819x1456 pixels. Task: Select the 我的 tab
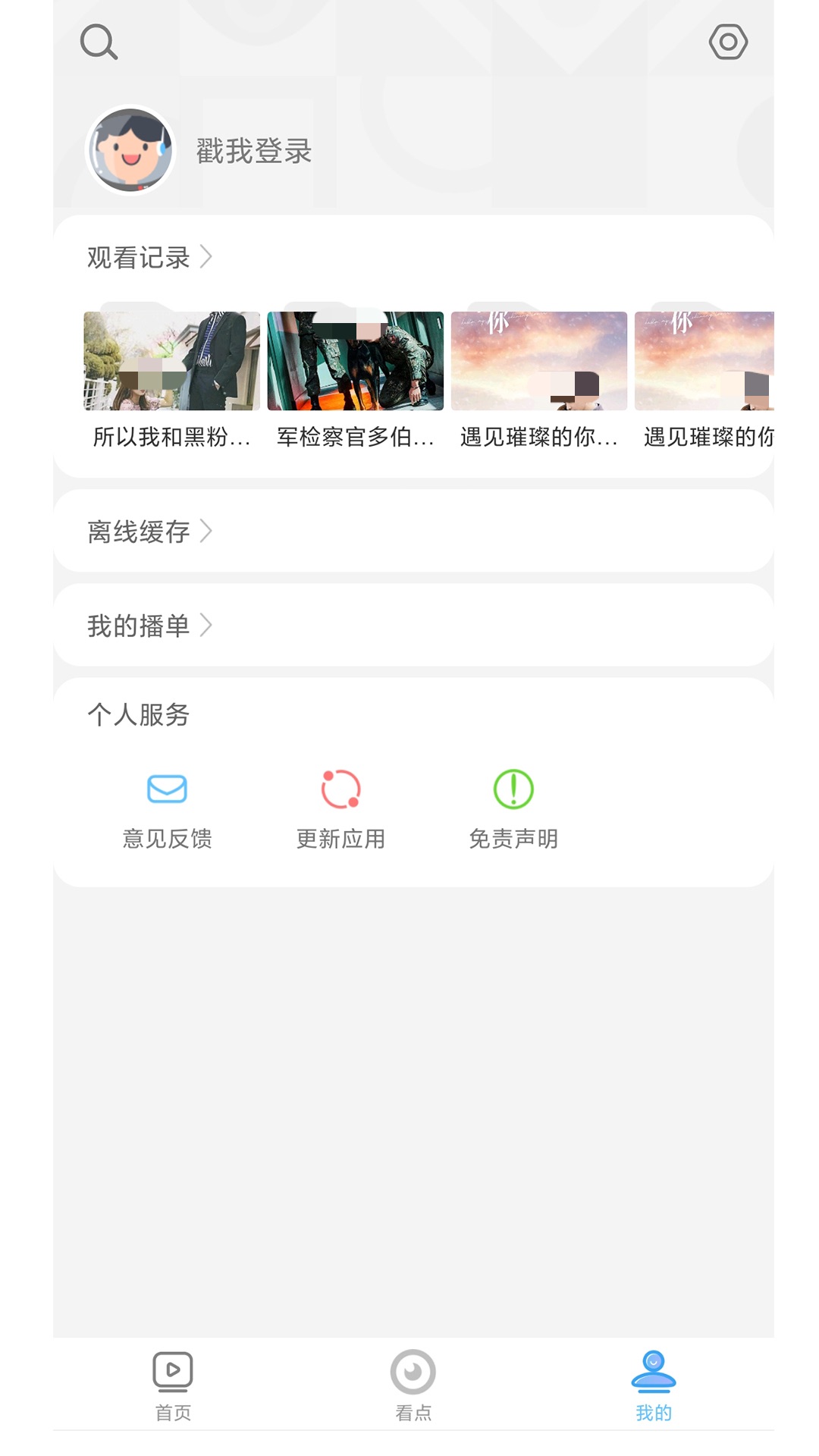(x=653, y=1385)
